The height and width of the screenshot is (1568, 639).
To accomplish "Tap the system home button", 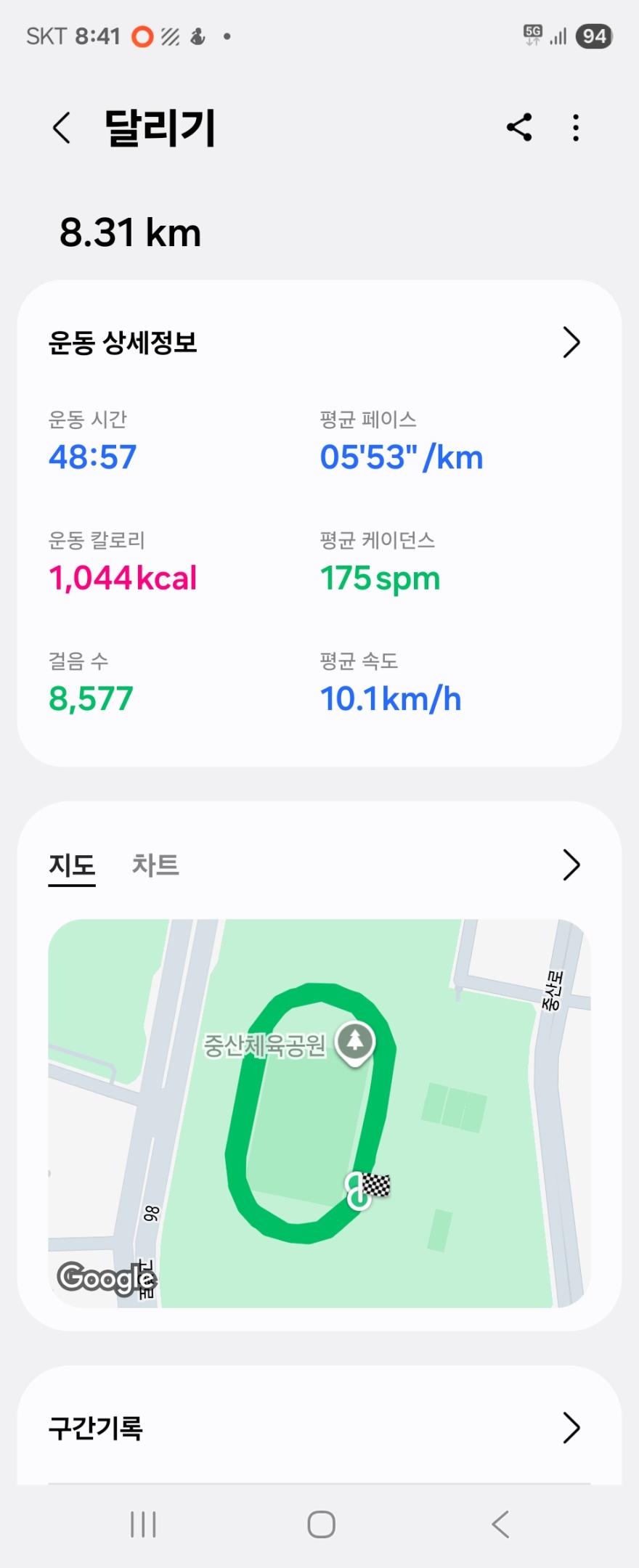I will (321, 1524).
